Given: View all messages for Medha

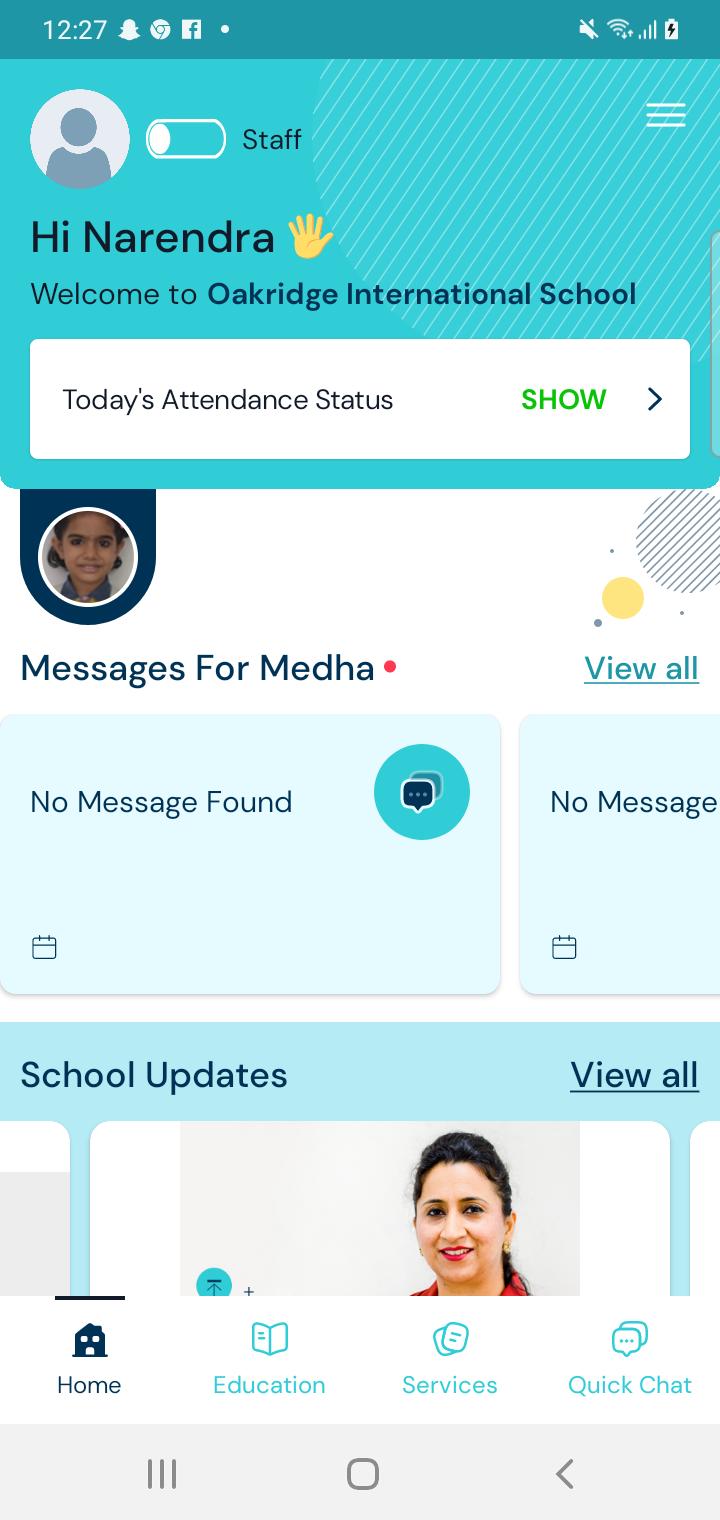Looking at the screenshot, I should click(x=641, y=668).
